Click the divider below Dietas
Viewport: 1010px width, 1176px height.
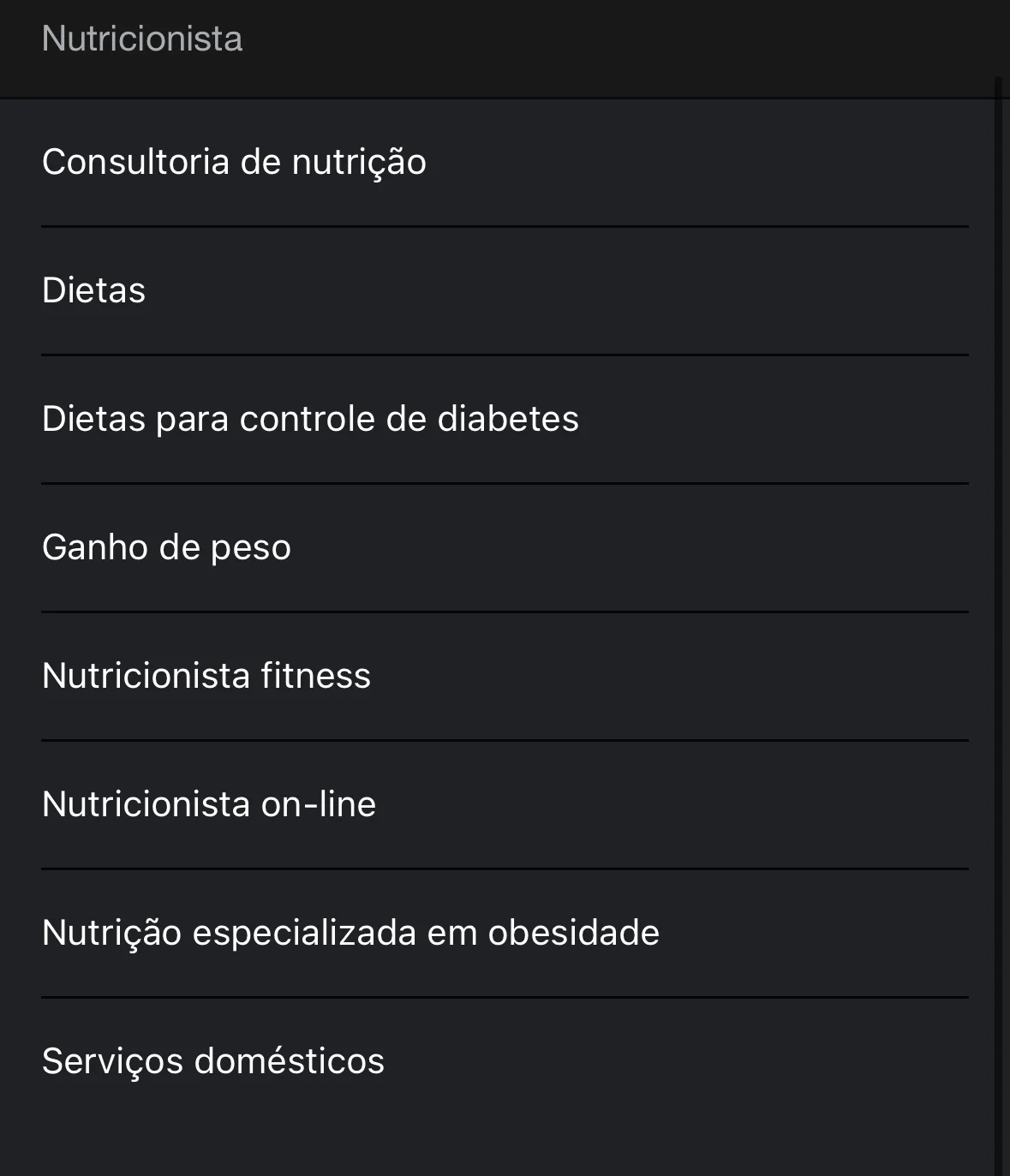point(504,354)
